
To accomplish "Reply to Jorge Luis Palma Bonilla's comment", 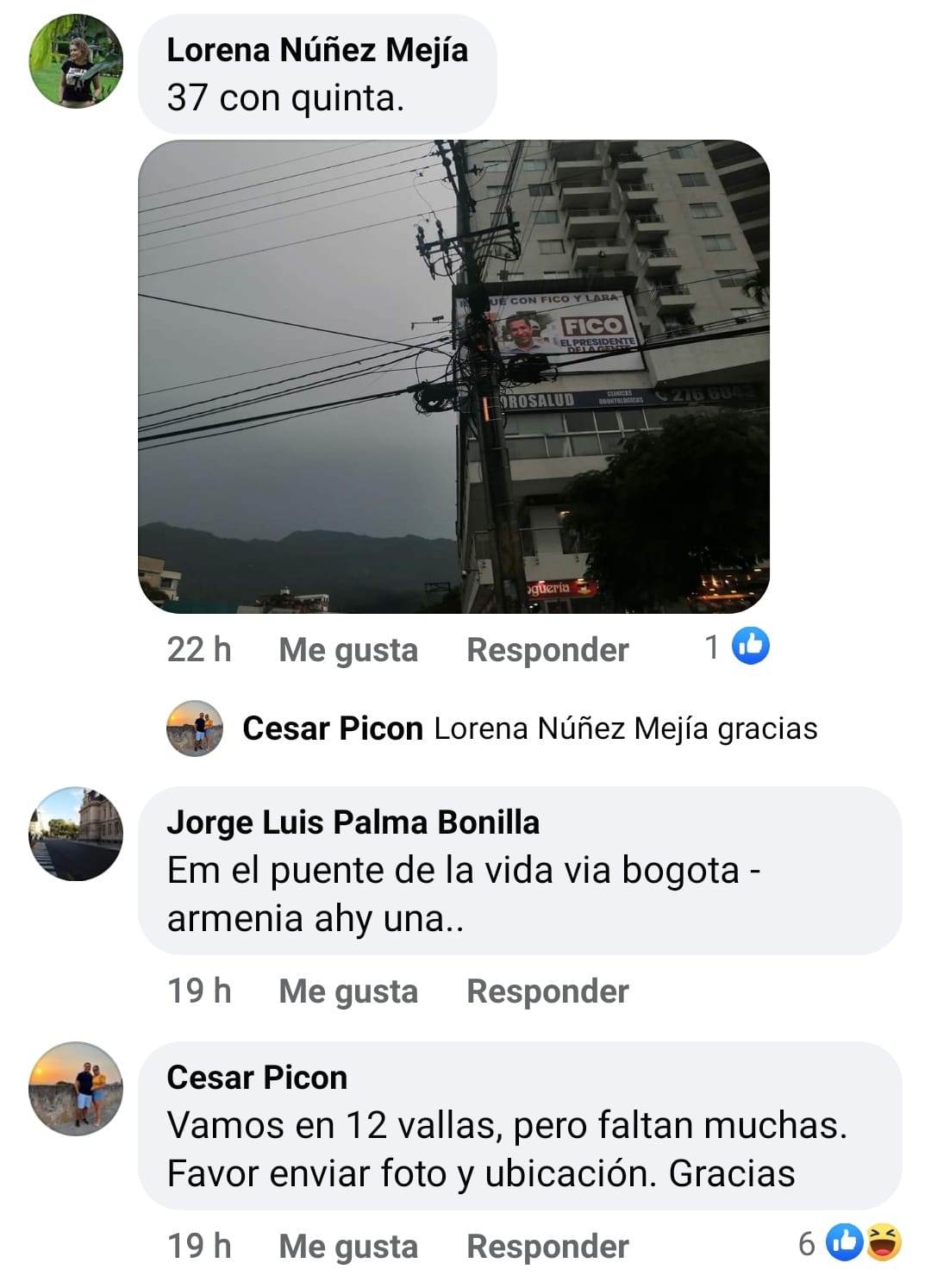I will 547,991.
